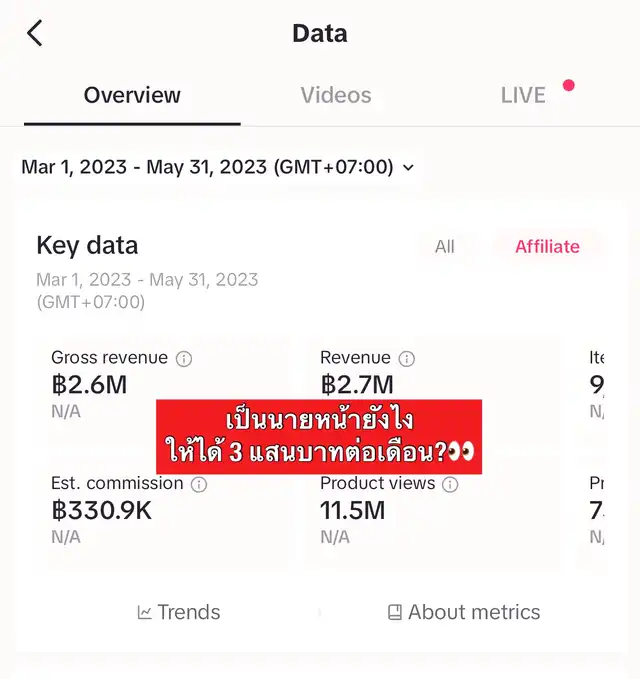Switch to the Videos tab
Viewport: 640px width, 679px height.
336,95
